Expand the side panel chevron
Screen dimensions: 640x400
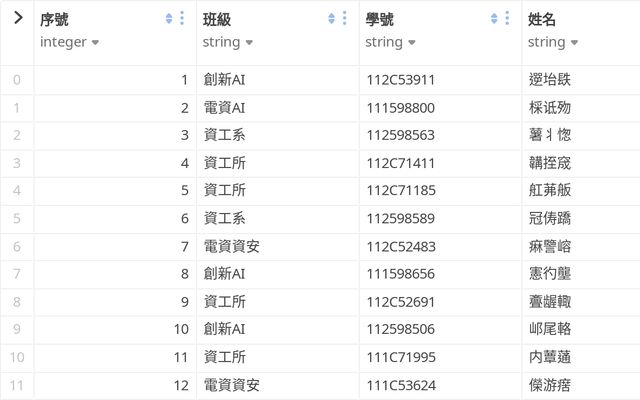(x=18, y=17)
